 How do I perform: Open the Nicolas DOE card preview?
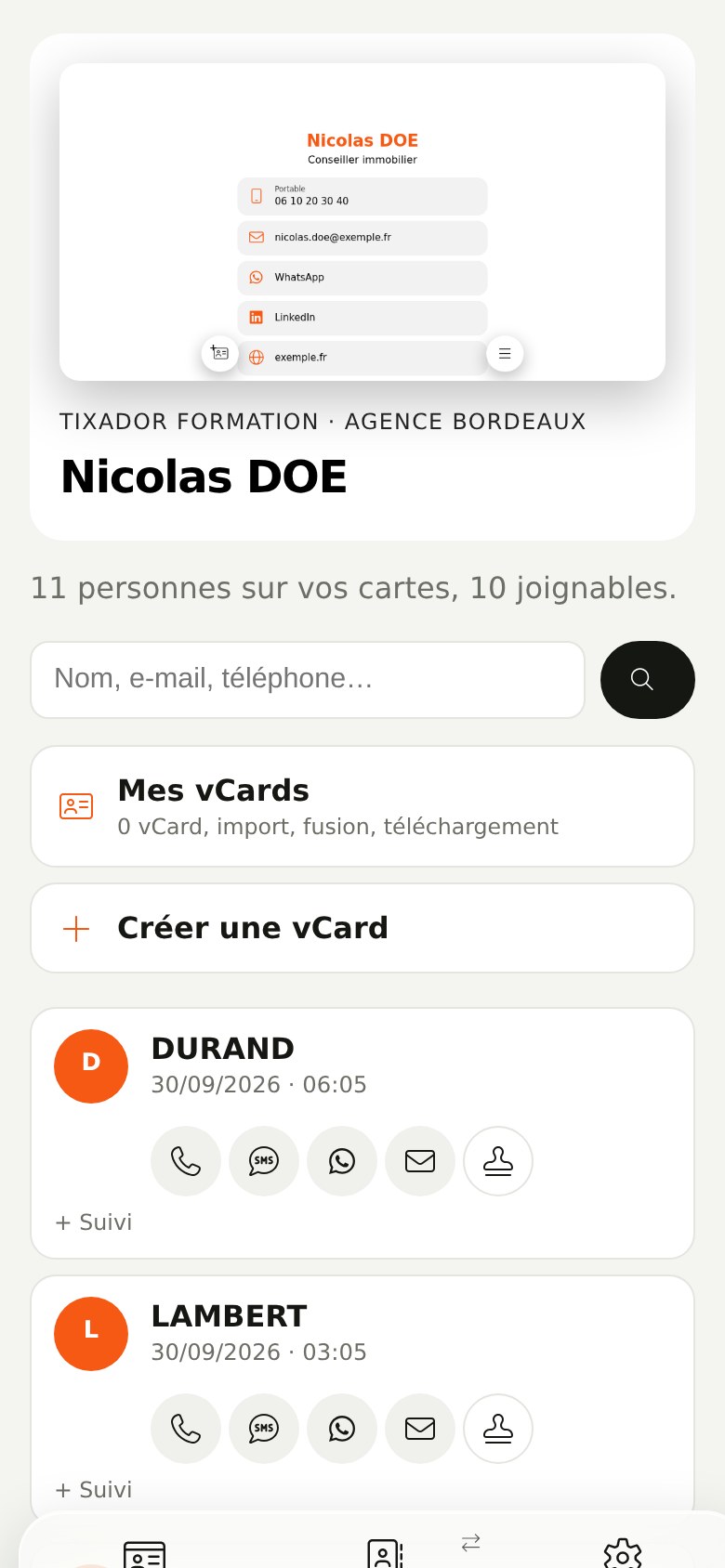tap(362, 222)
